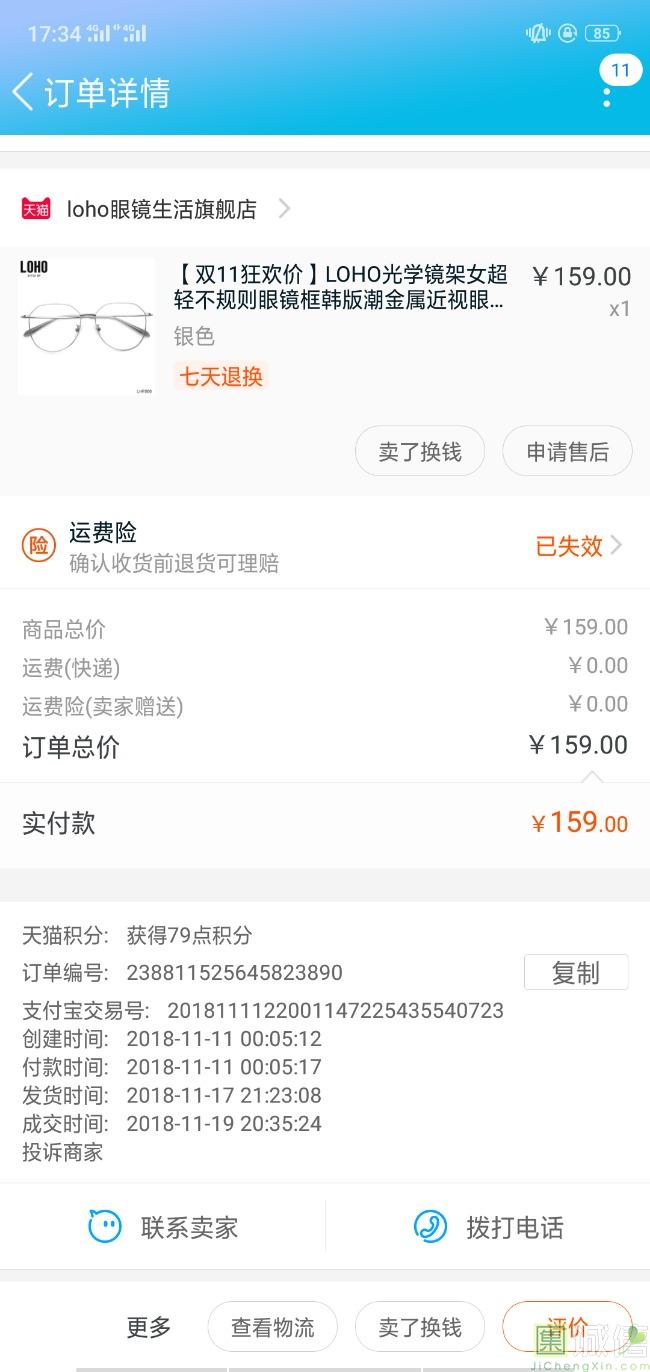Go back from order details

tap(24, 92)
